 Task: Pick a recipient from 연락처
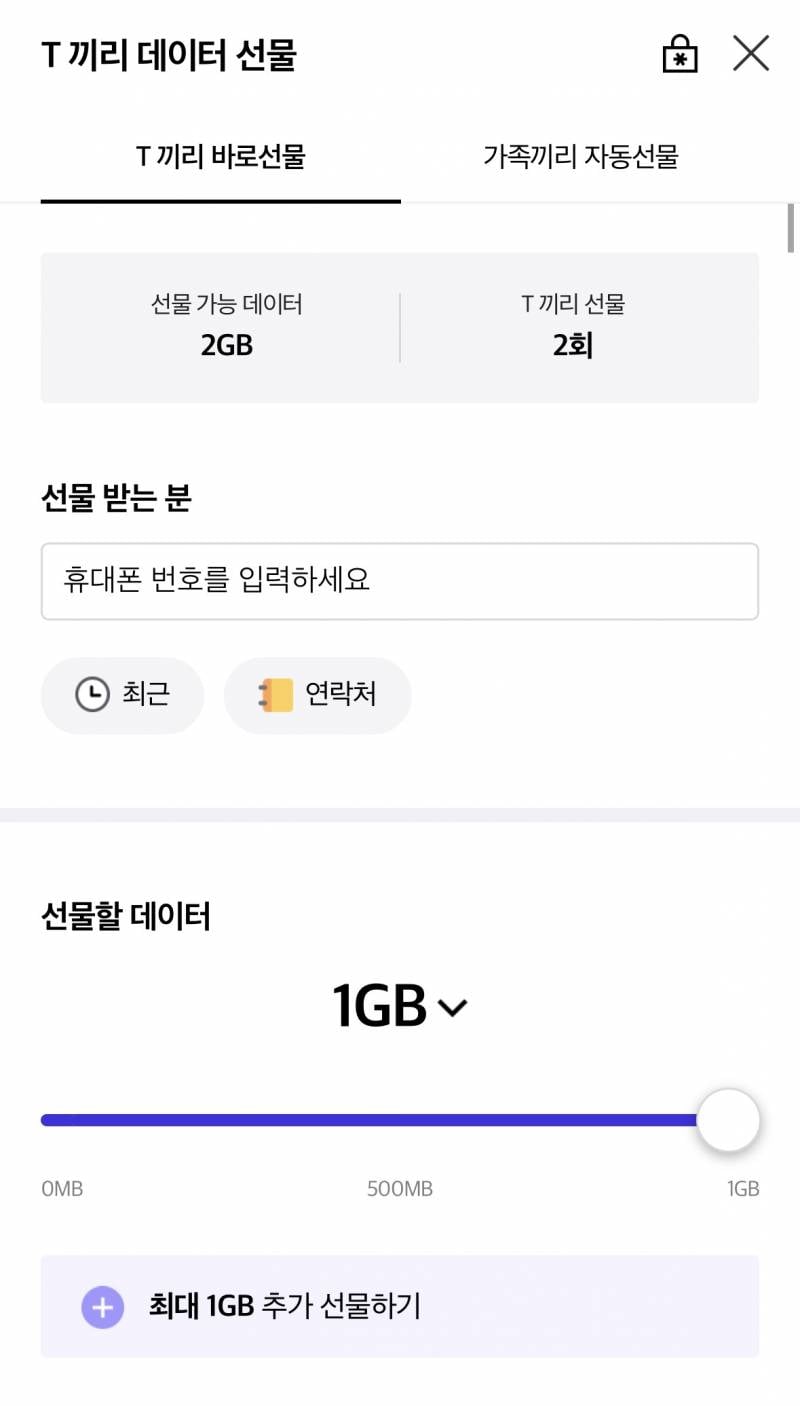click(318, 695)
